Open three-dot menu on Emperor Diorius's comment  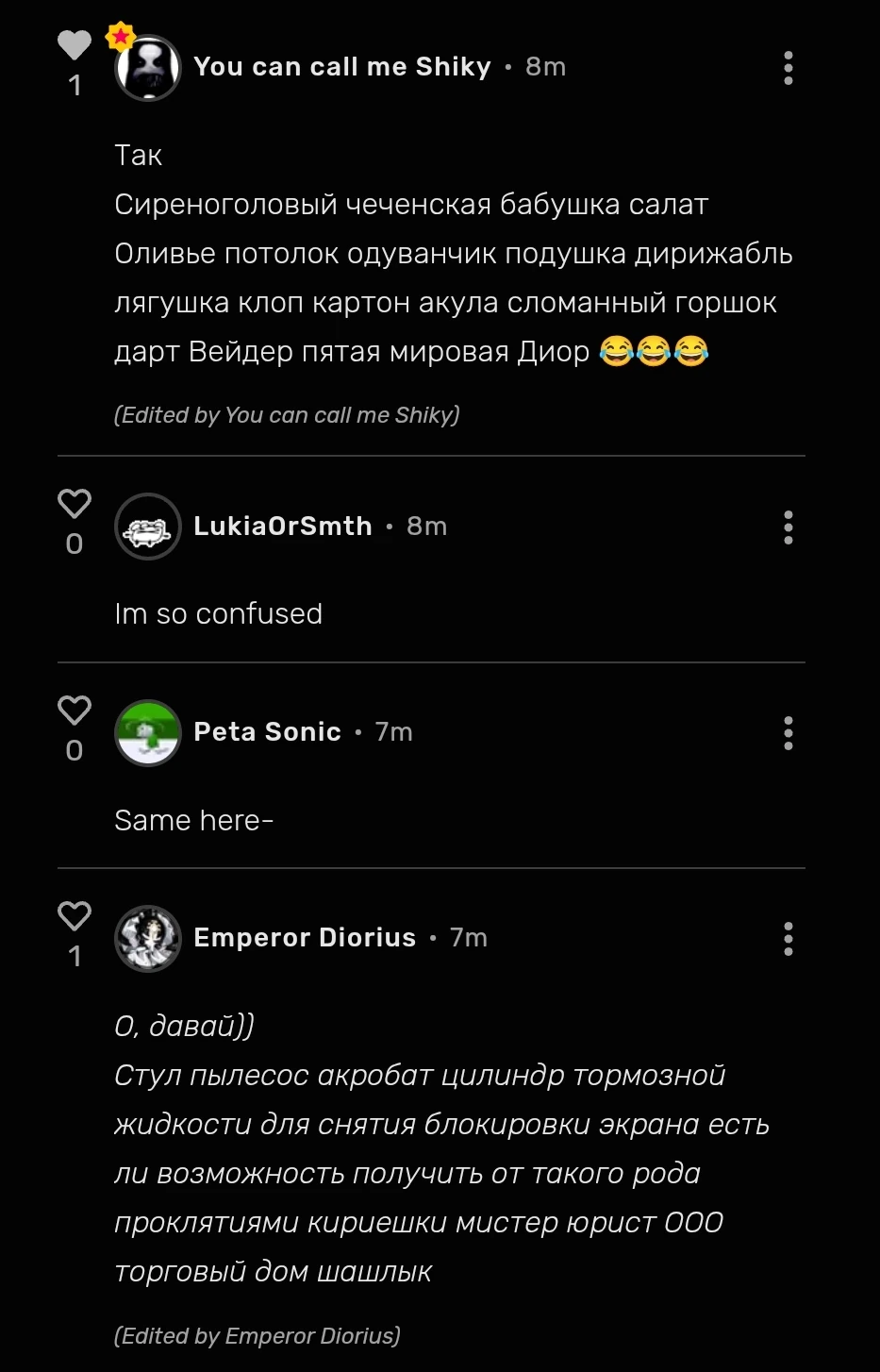(x=789, y=939)
